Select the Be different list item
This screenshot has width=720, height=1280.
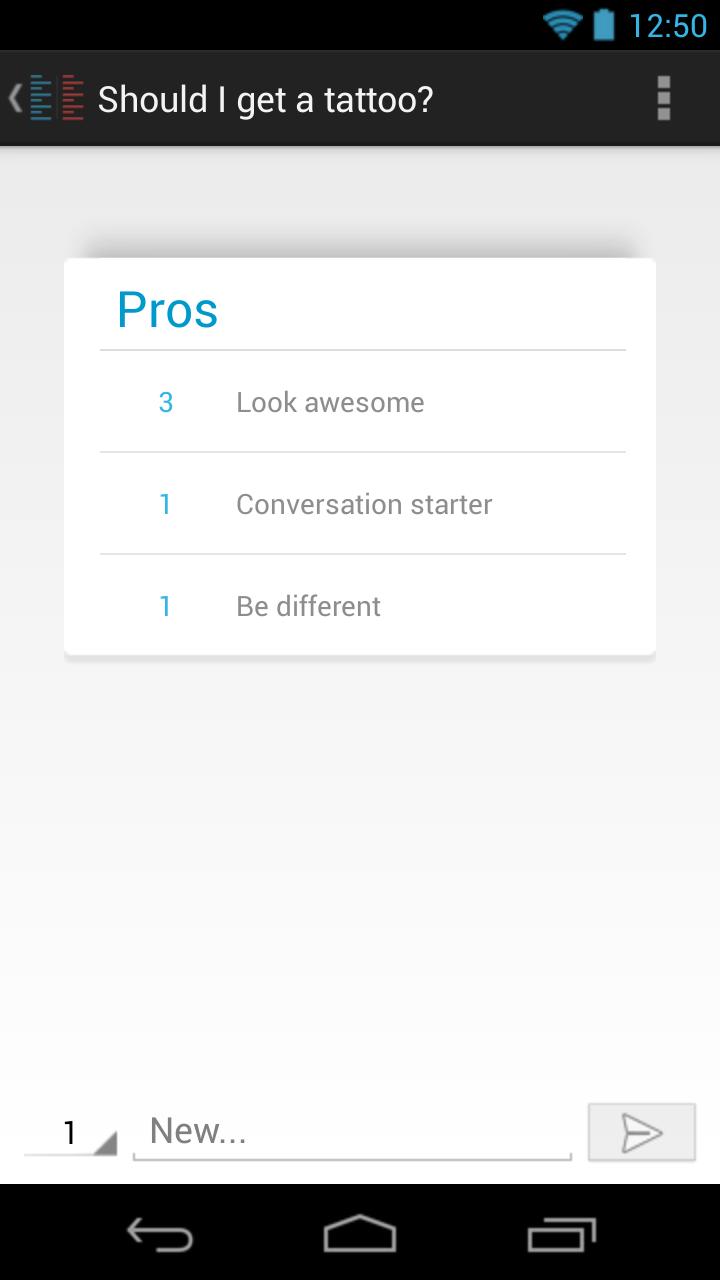point(307,606)
